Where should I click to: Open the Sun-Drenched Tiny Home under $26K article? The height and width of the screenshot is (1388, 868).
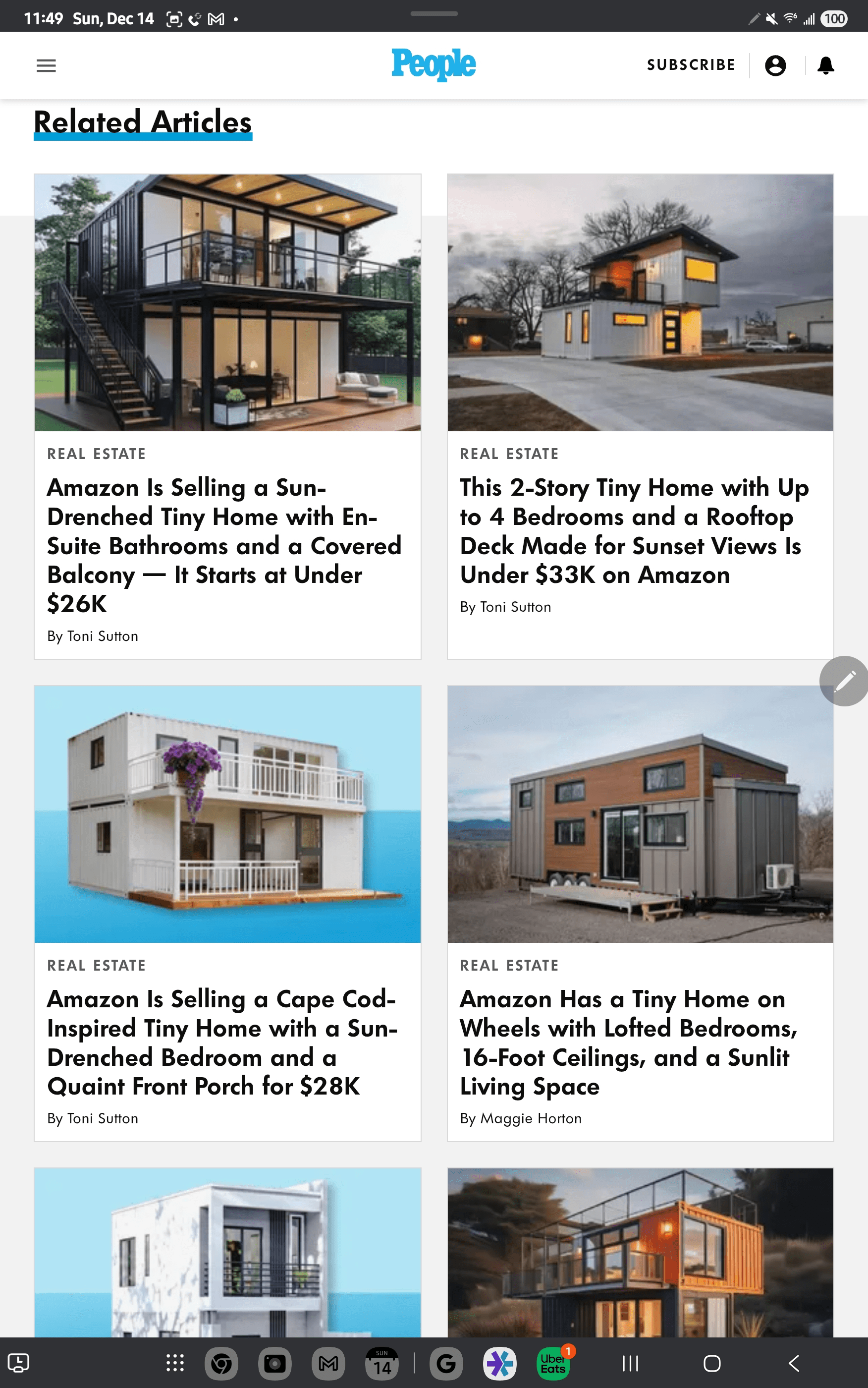[224, 544]
